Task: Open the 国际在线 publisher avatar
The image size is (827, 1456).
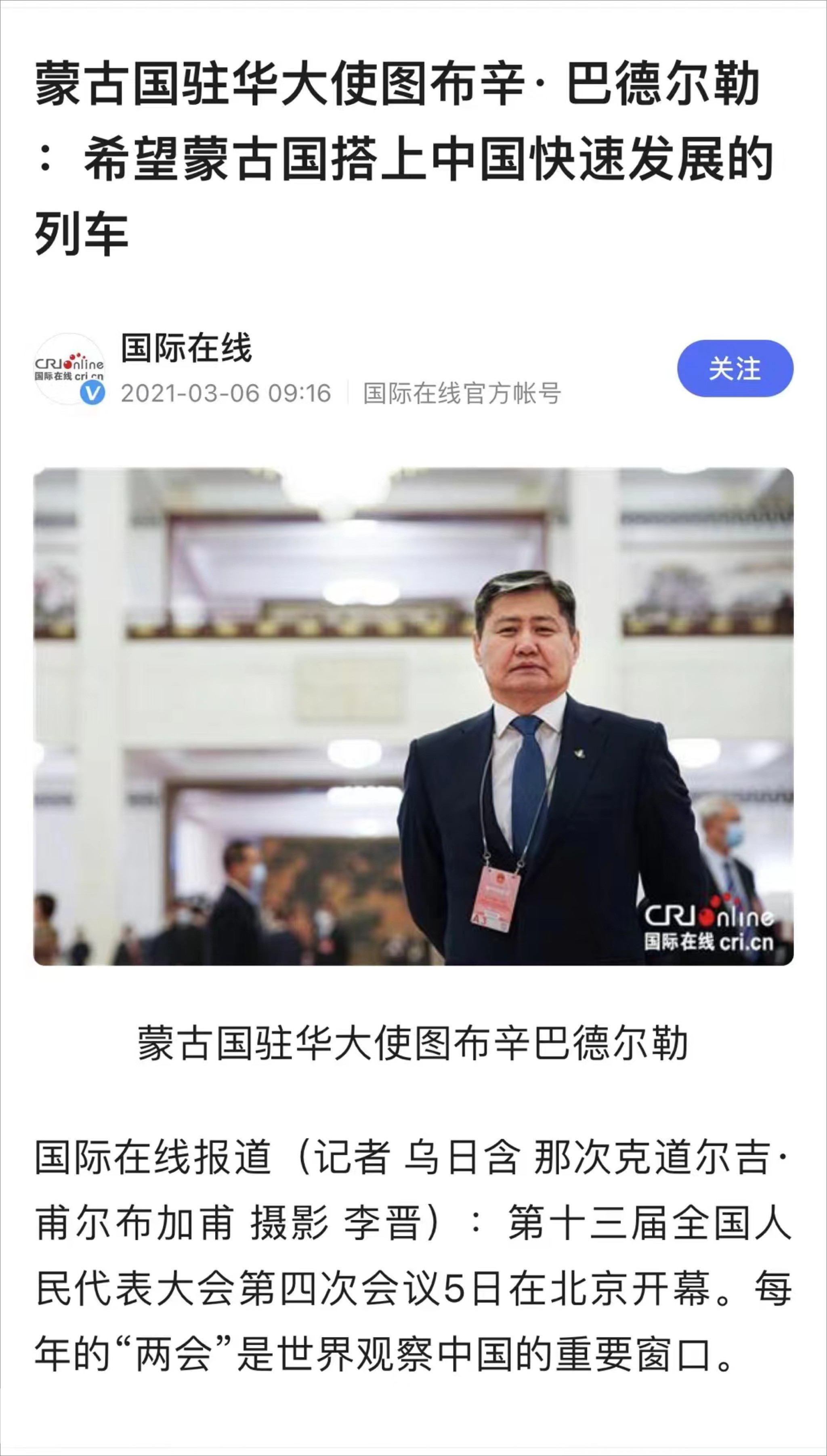Action: click(69, 369)
